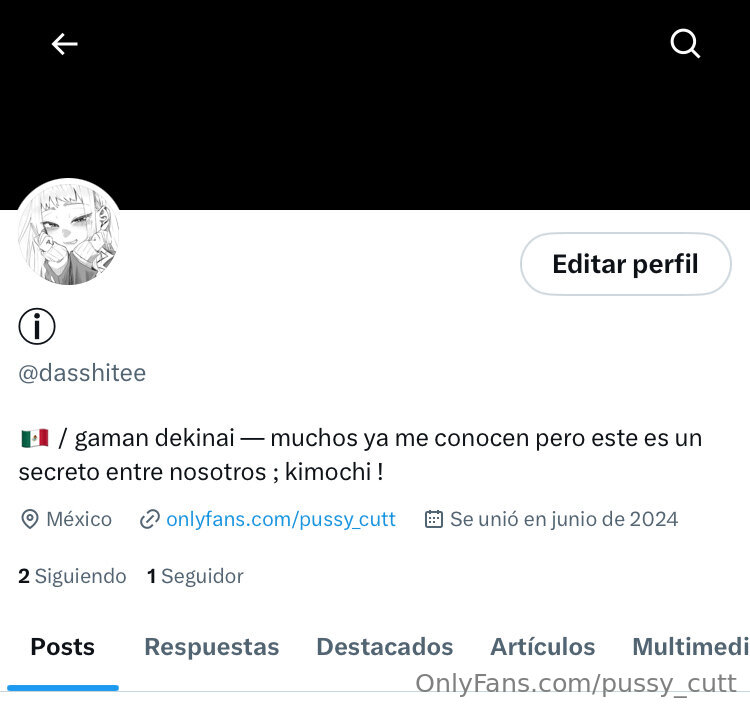The width and height of the screenshot is (750, 711).
Task: Open the profile search icon
Action: coord(685,44)
